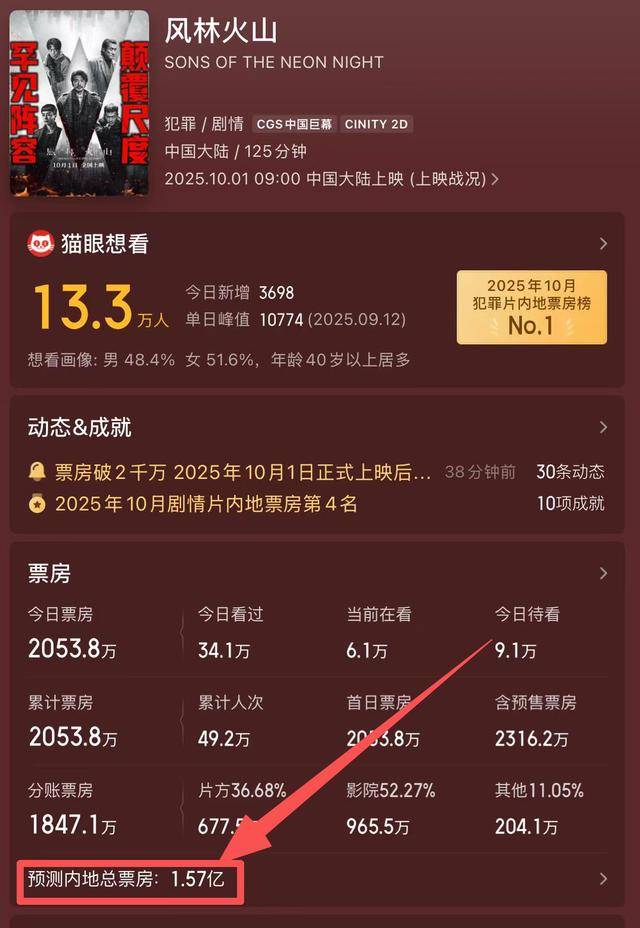Image resolution: width=640 pixels, height=928 pixels.
Task: Open the 票房破2千万 news row
Action: (x=244, y=471)
